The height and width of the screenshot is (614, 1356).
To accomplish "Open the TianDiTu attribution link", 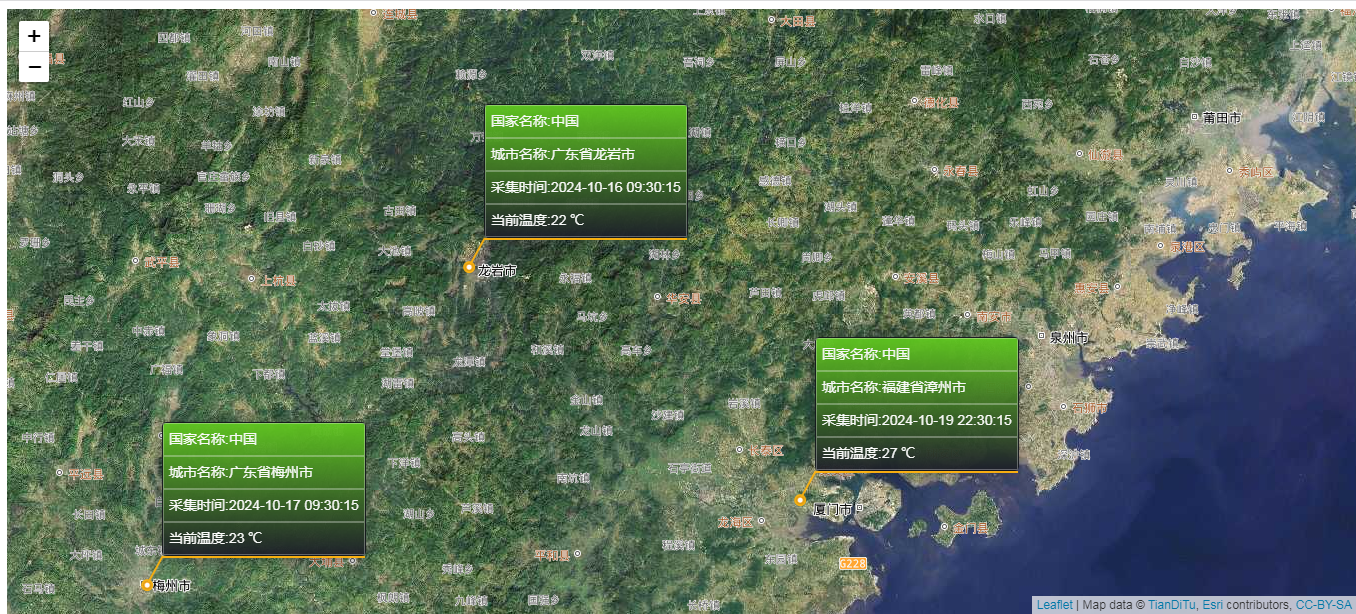I will click(1171, 605).
